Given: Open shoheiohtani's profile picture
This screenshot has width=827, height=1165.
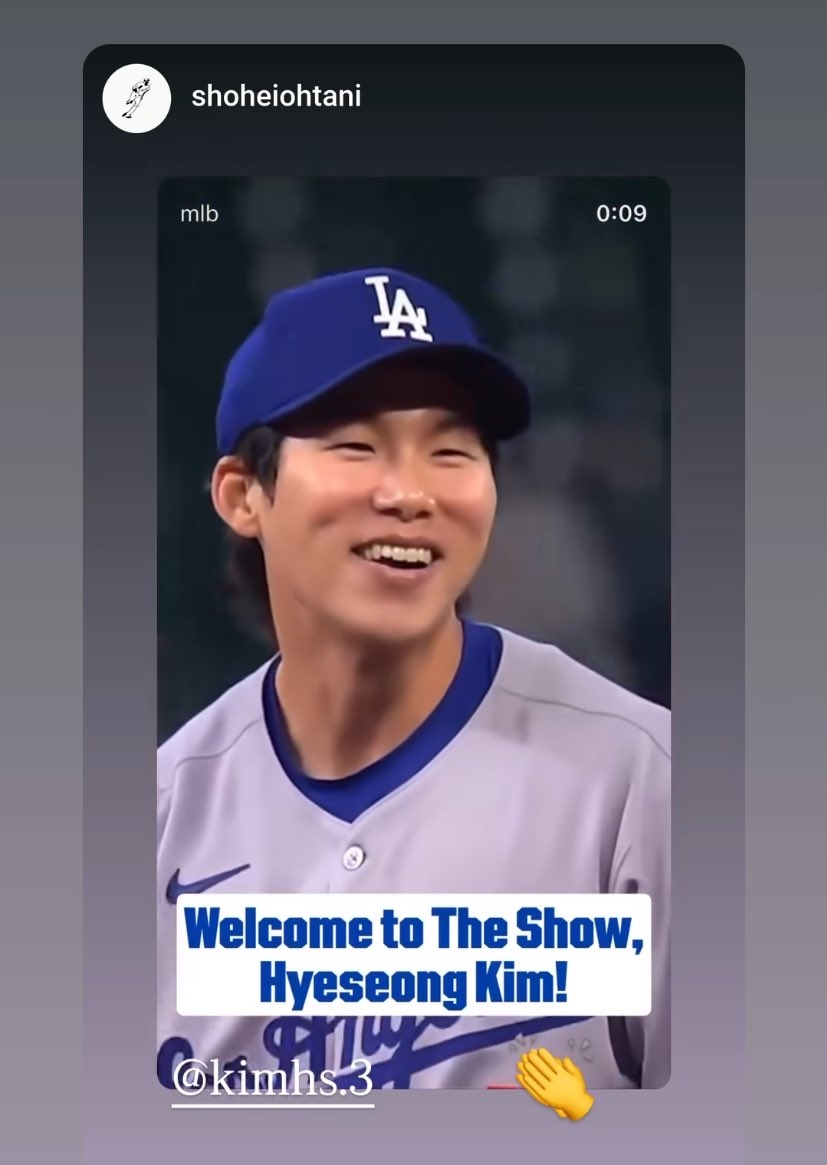Looking at the screenshot, I should 137,98.
